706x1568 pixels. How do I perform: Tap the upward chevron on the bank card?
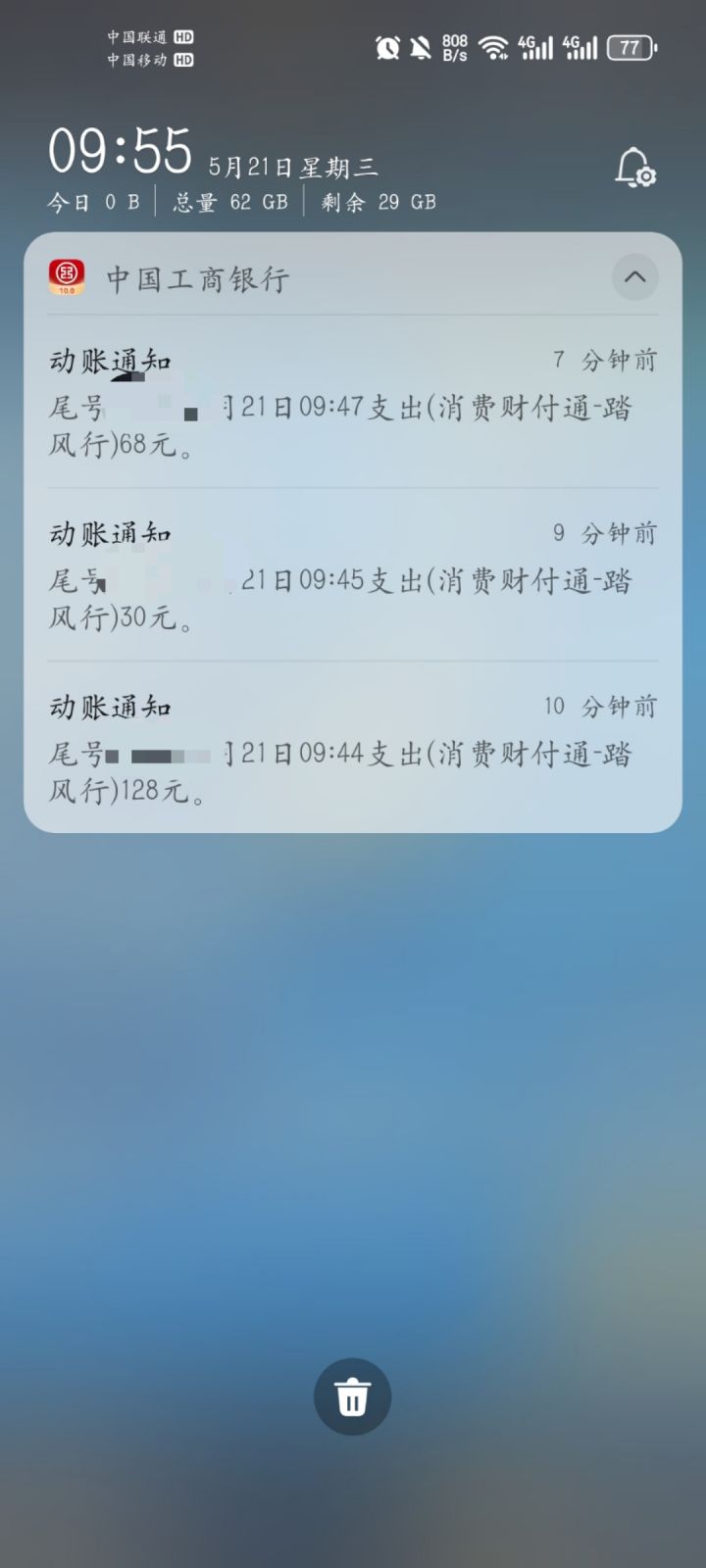click(x=635, y=278)
